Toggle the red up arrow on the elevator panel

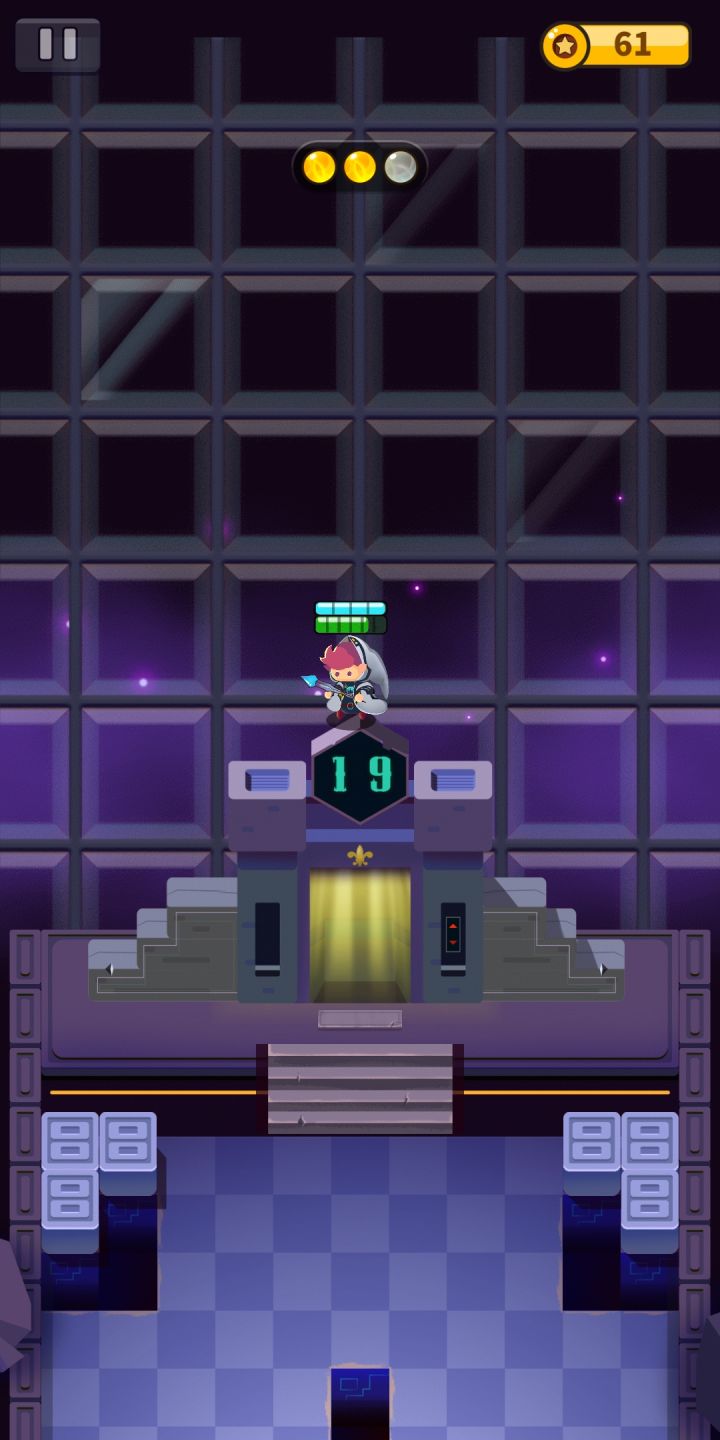[452, 925]
